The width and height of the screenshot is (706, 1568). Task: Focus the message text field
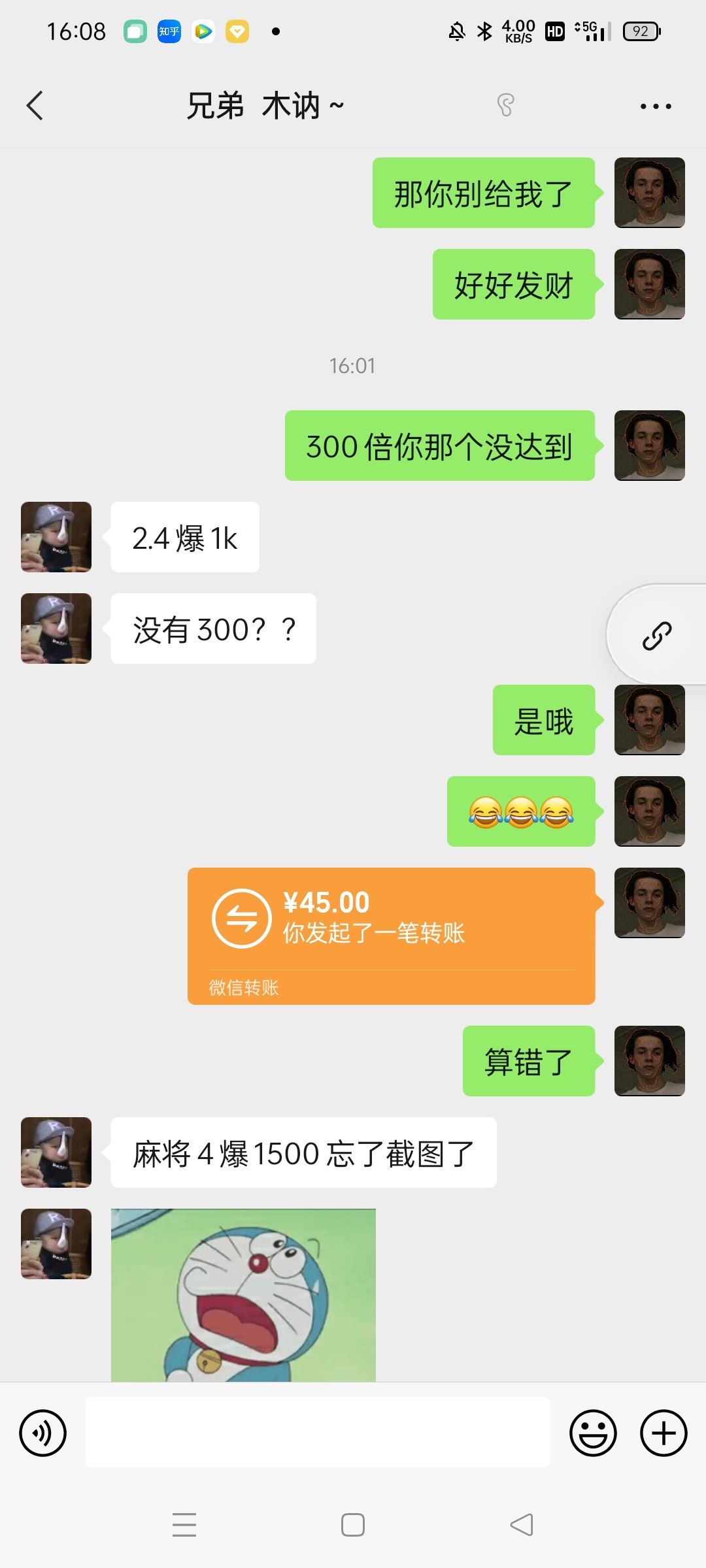tap(317, 1433)
